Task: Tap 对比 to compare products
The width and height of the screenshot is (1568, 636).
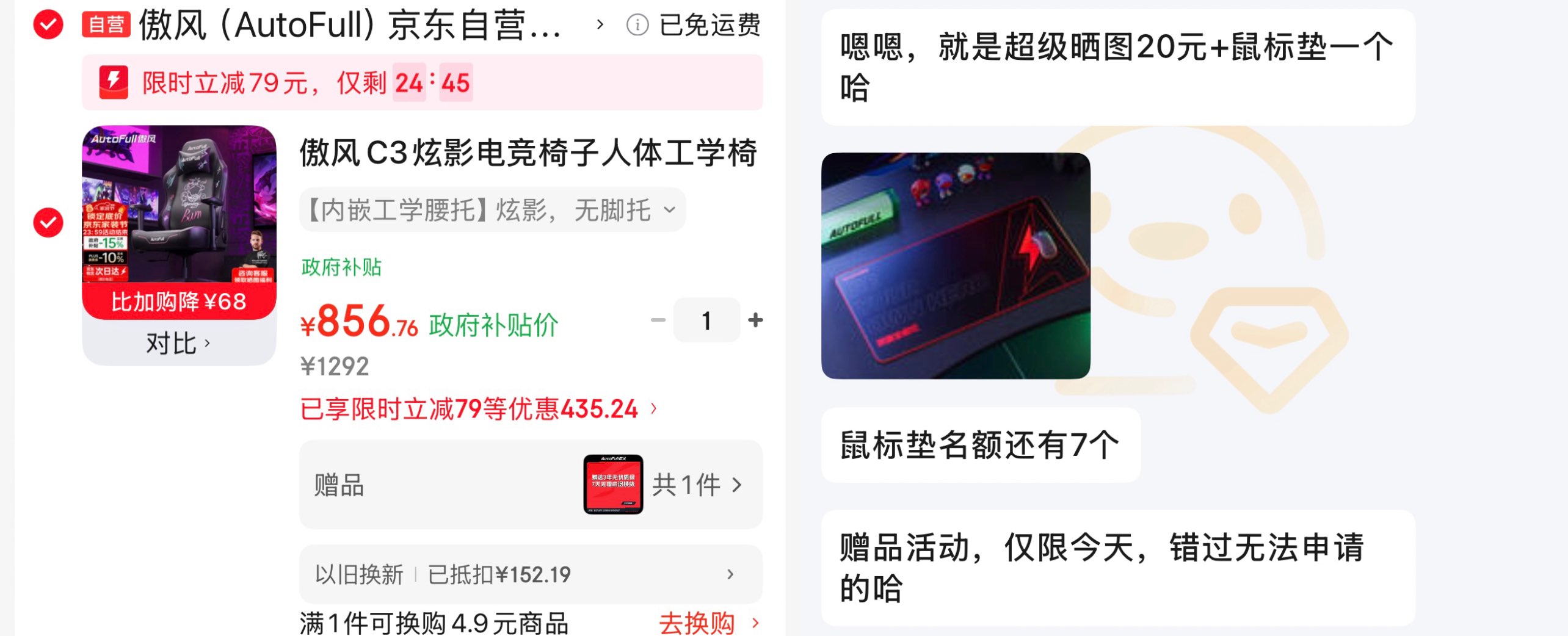Action: click(178, 343)
